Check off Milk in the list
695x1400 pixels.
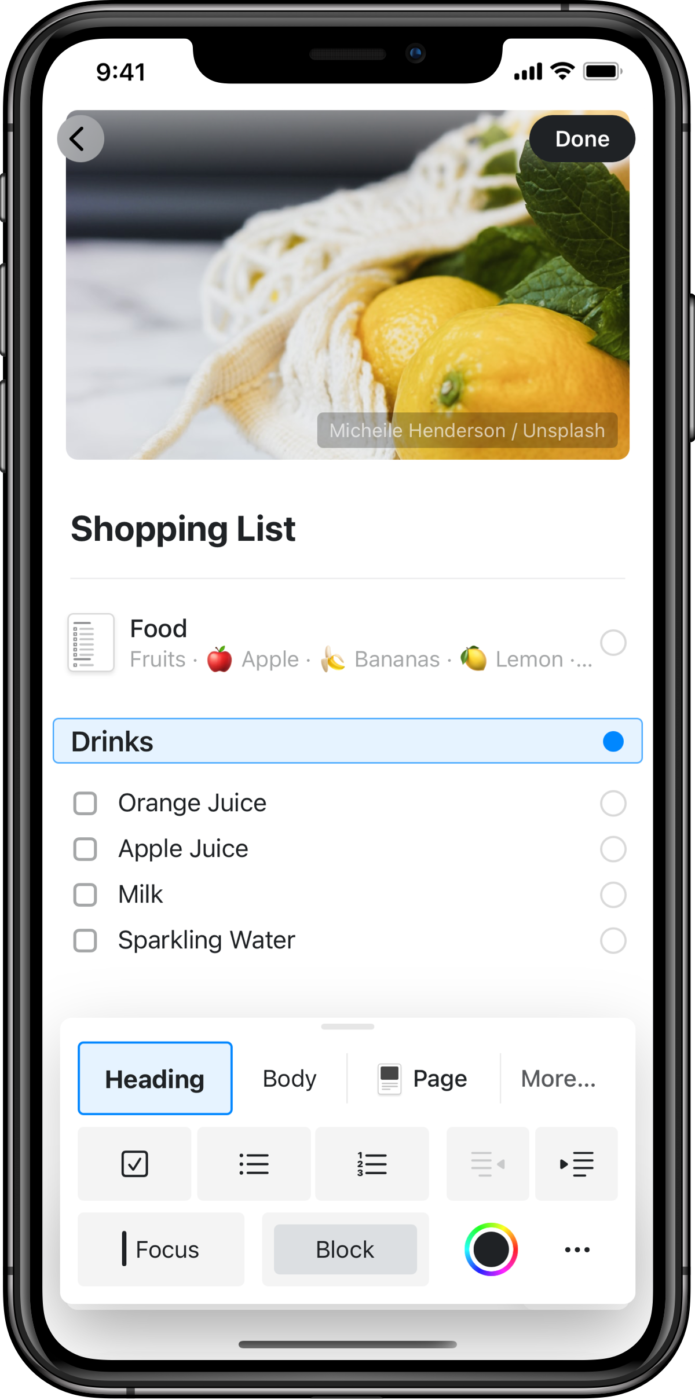(x=86, y=895)
